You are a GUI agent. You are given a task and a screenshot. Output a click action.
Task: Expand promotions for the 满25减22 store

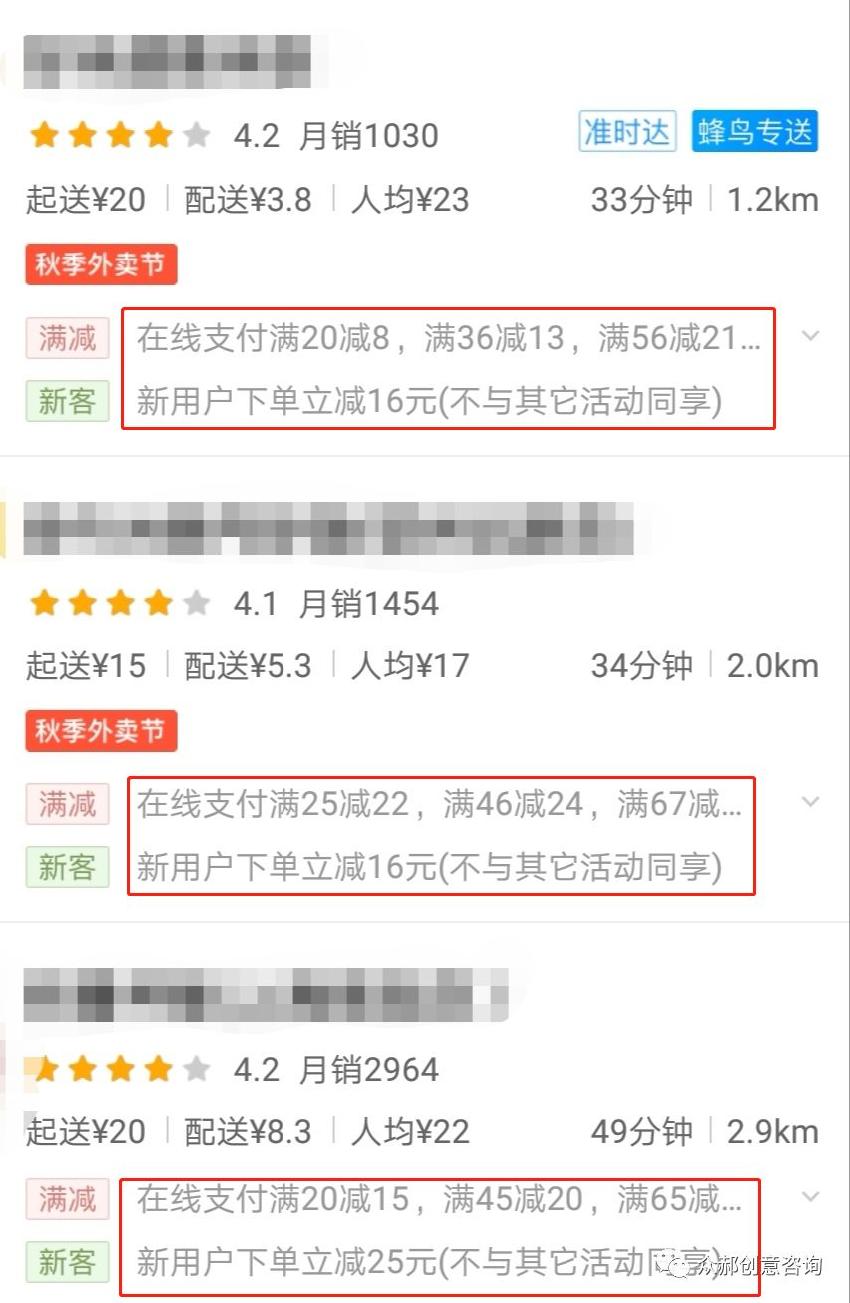point(811,802)
